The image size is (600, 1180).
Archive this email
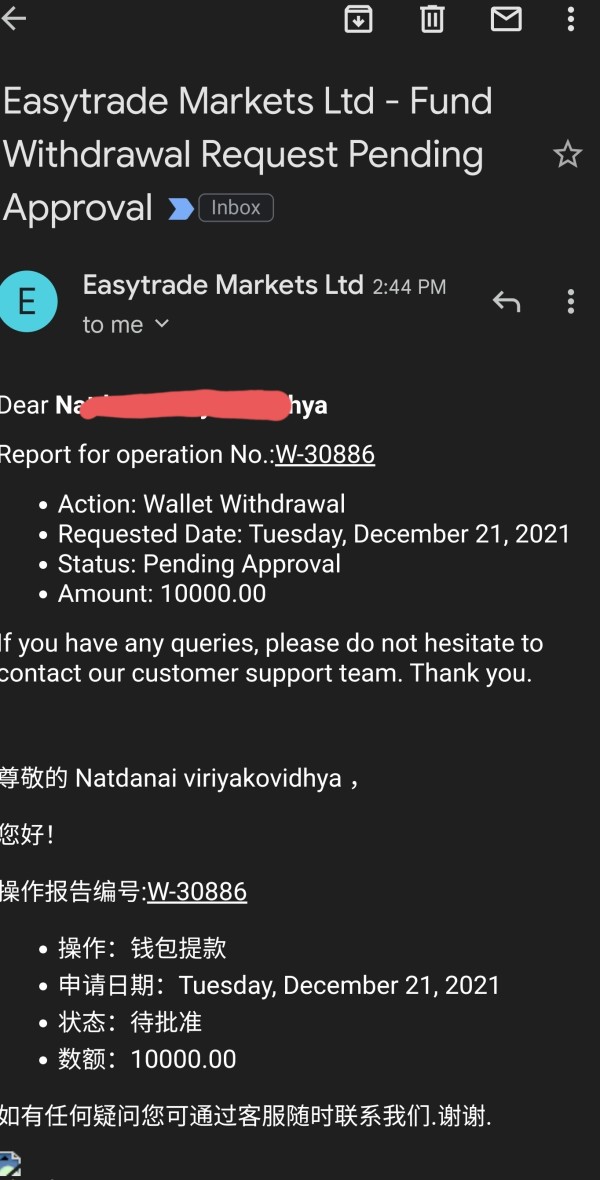click(x=358, y=19)
